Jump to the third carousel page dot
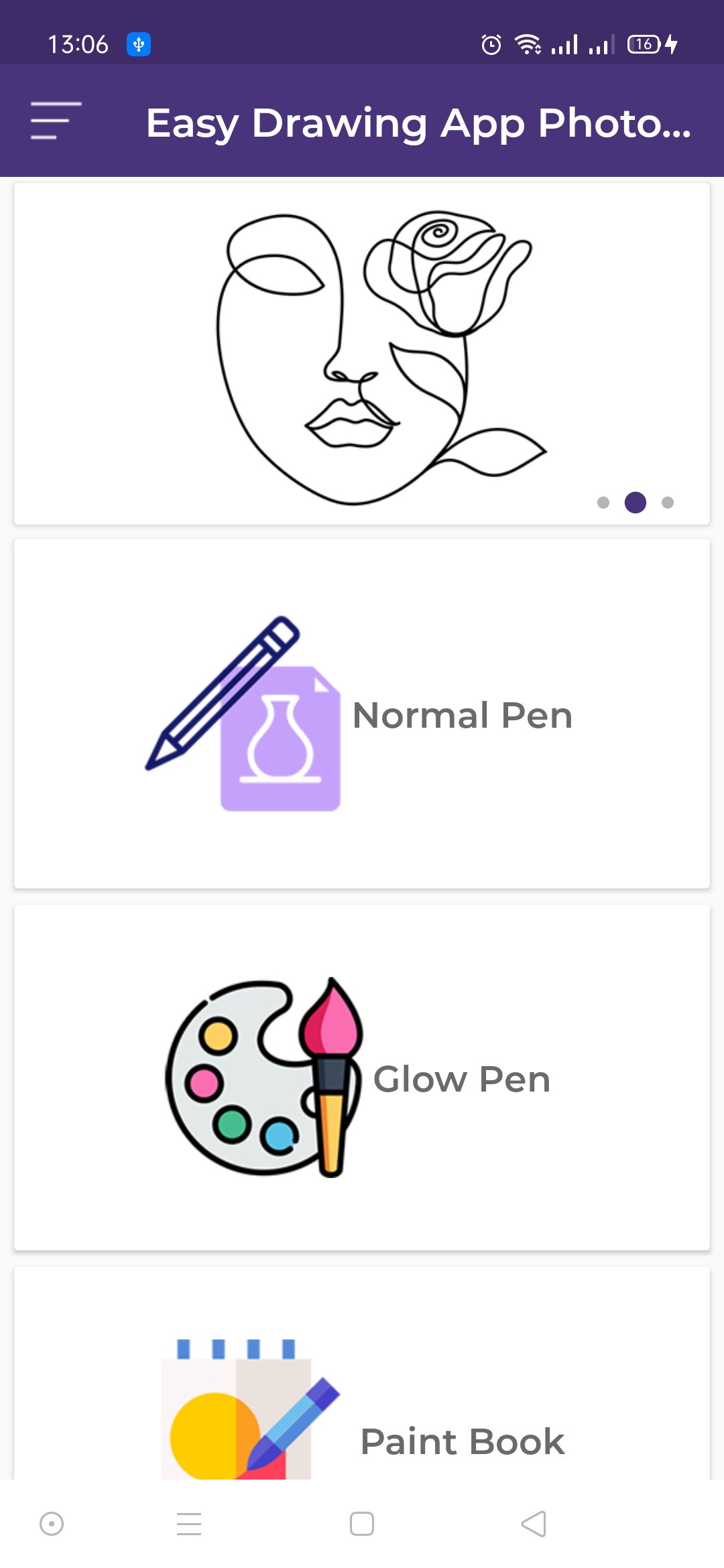Screen dimensions: 724x1568 (x=668, y=502)
